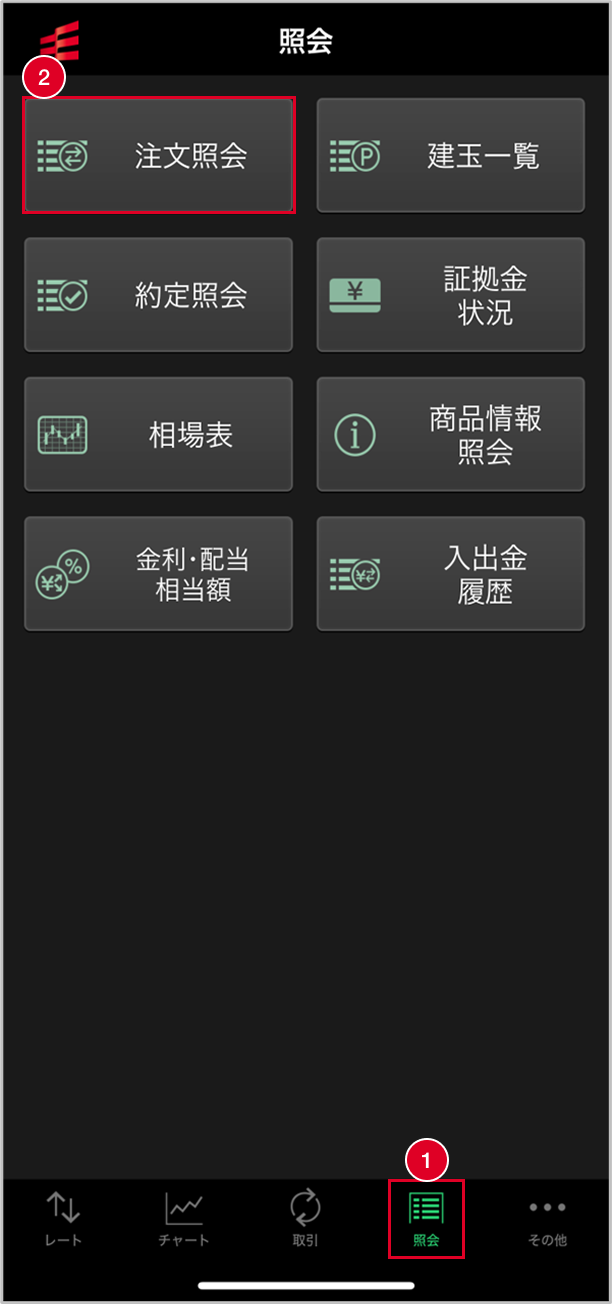Open 約定照会 execution inquiry
Image resolution: width=612 pixels, height=1304 pixels.
coord(159,295)
